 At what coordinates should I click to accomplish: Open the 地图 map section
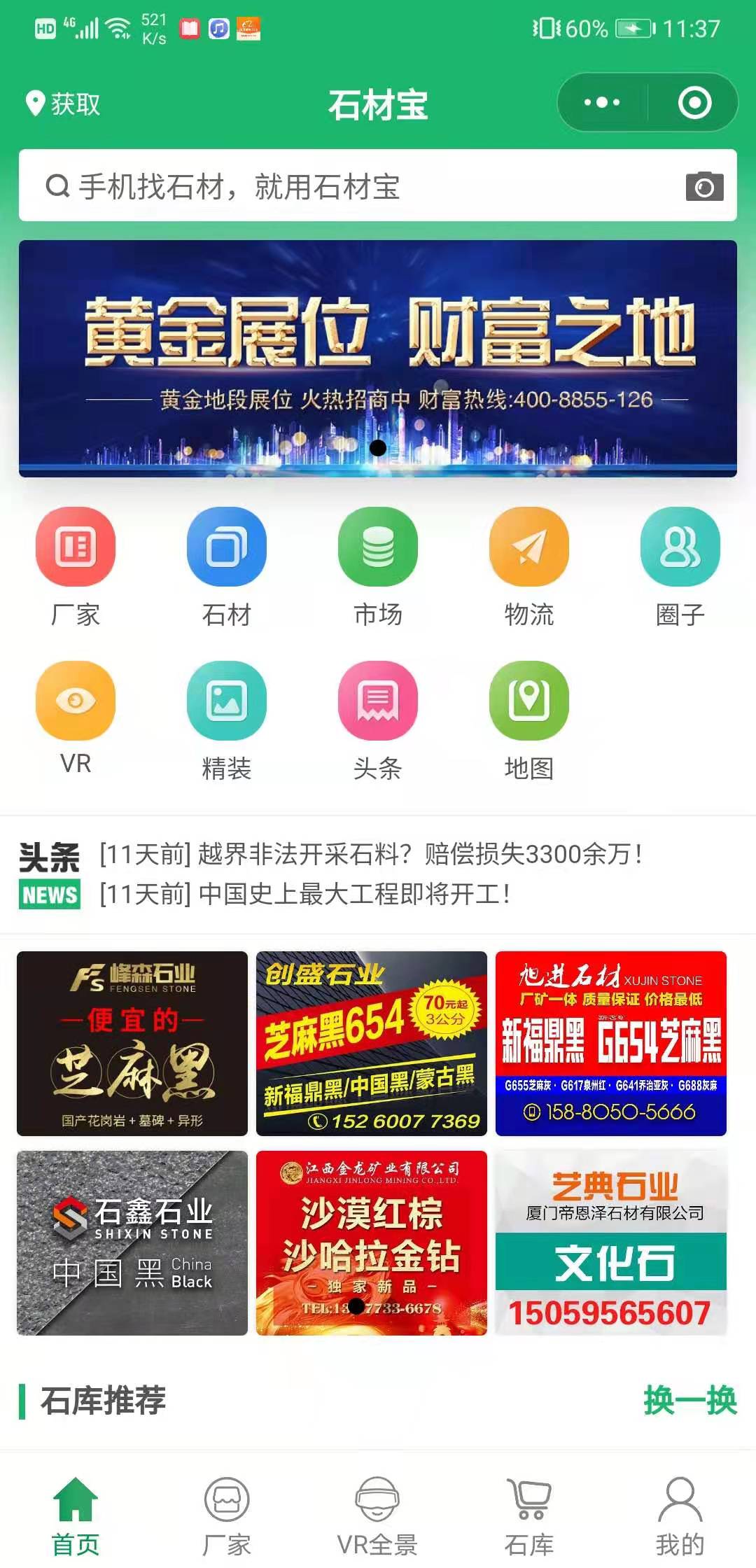(x=529, y=721)
